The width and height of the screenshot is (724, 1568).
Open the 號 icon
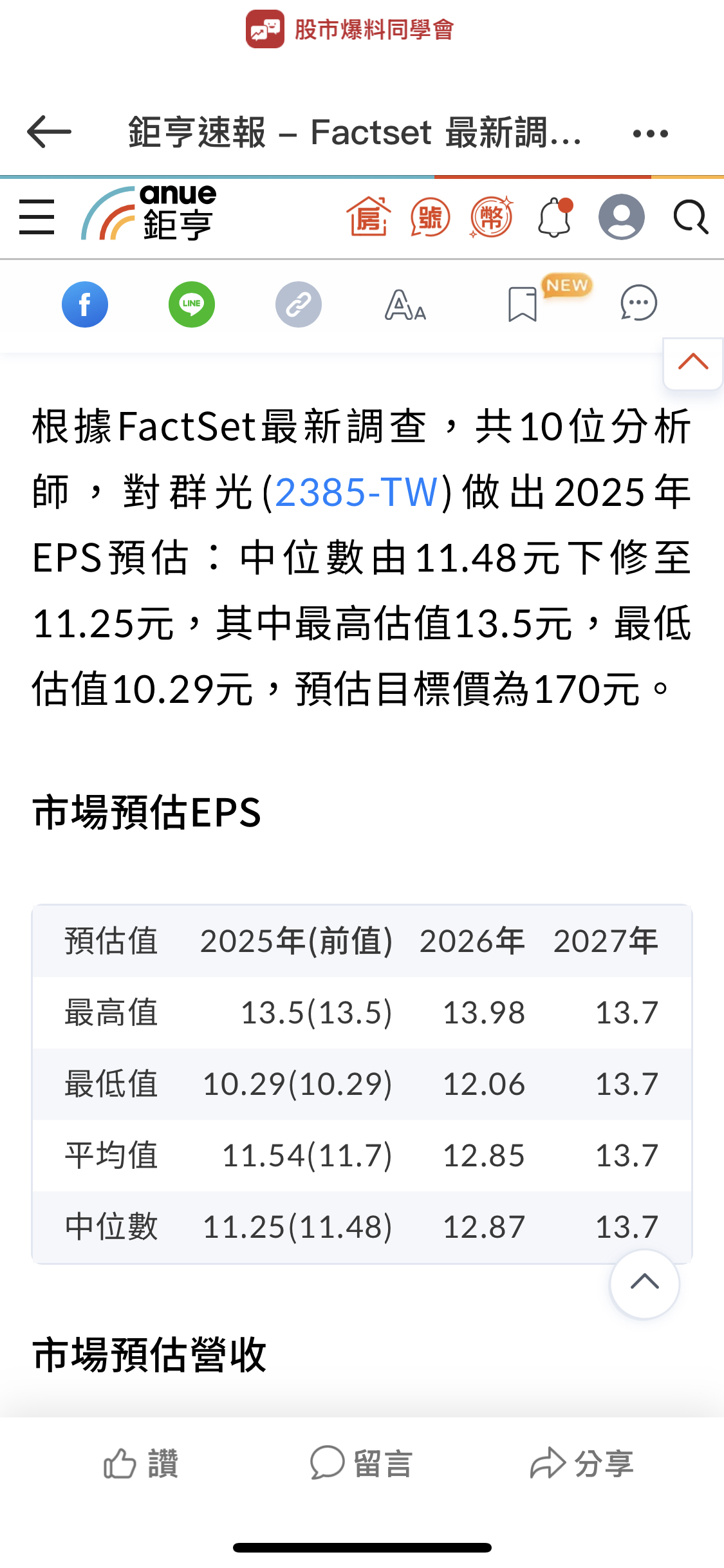click(x=430, y=218)
